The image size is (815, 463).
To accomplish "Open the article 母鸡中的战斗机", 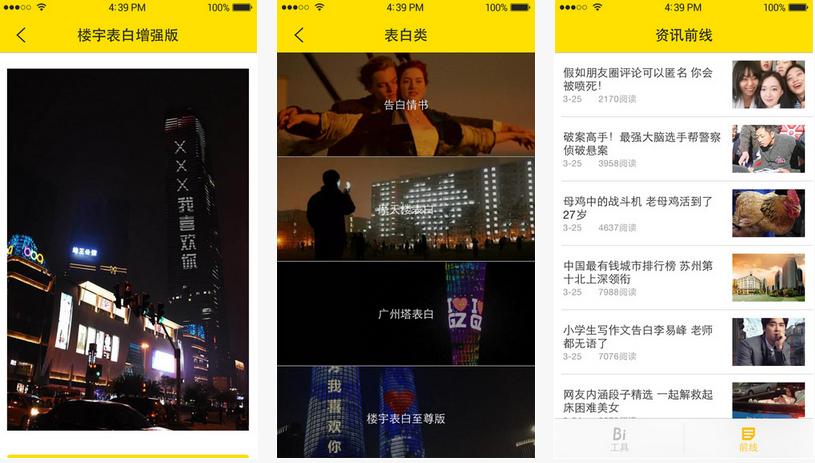I will coord(638,207).
